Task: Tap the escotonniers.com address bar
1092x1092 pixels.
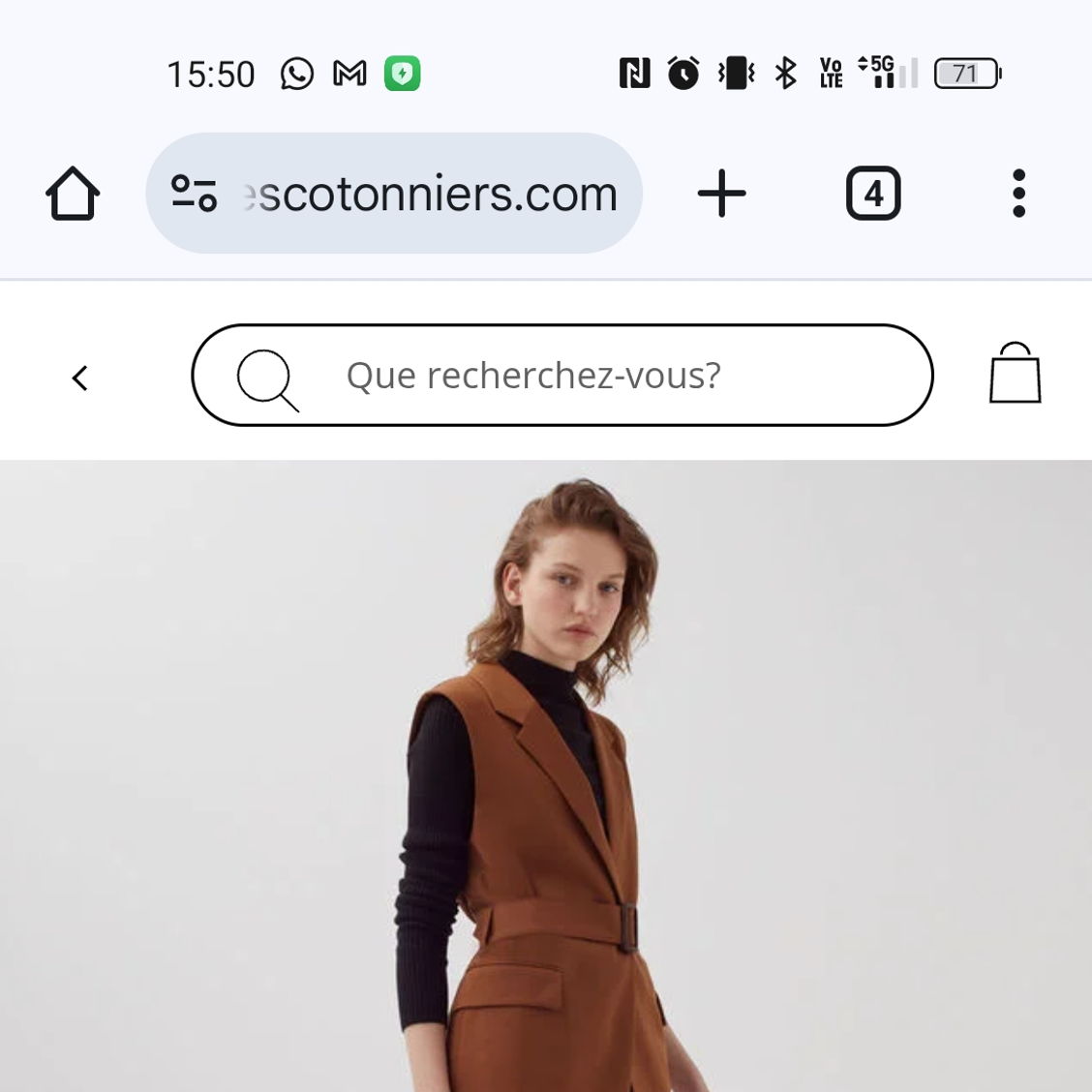Action: pyautogui.click(x=431, y=194)
